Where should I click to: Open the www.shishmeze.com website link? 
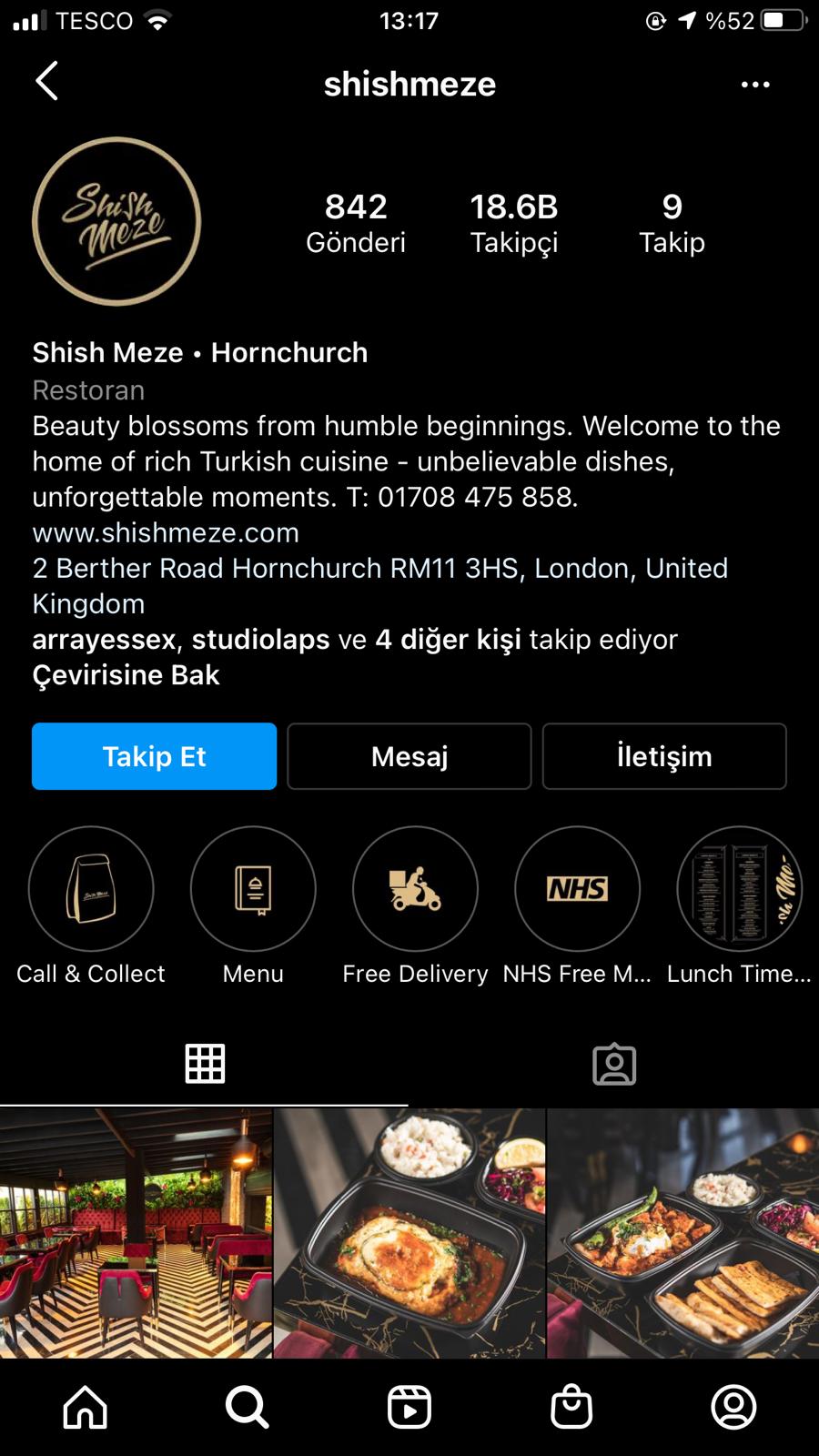tap(166, 532)
